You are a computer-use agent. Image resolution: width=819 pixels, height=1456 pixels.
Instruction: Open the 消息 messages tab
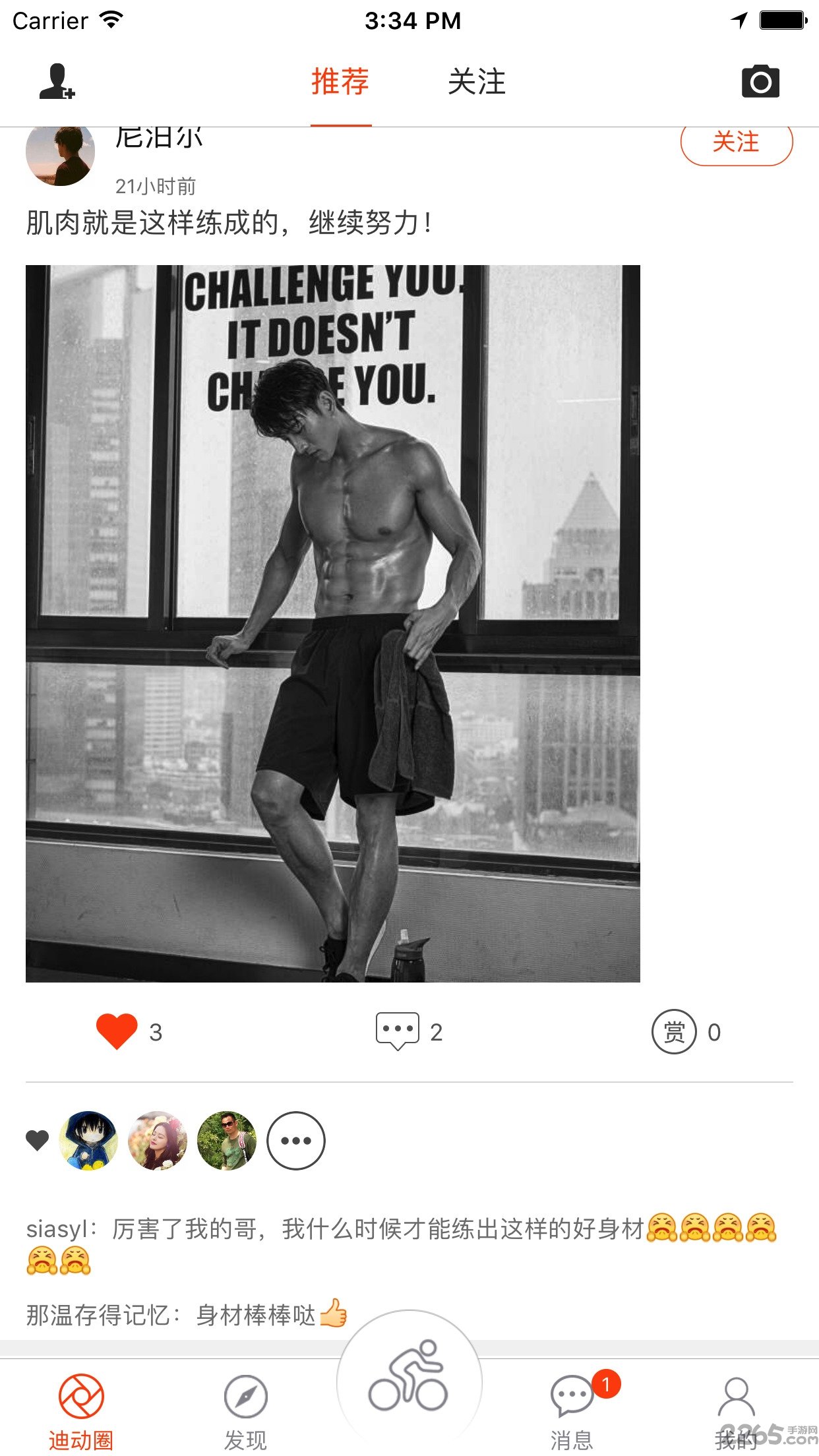[x=572, y=1411]
